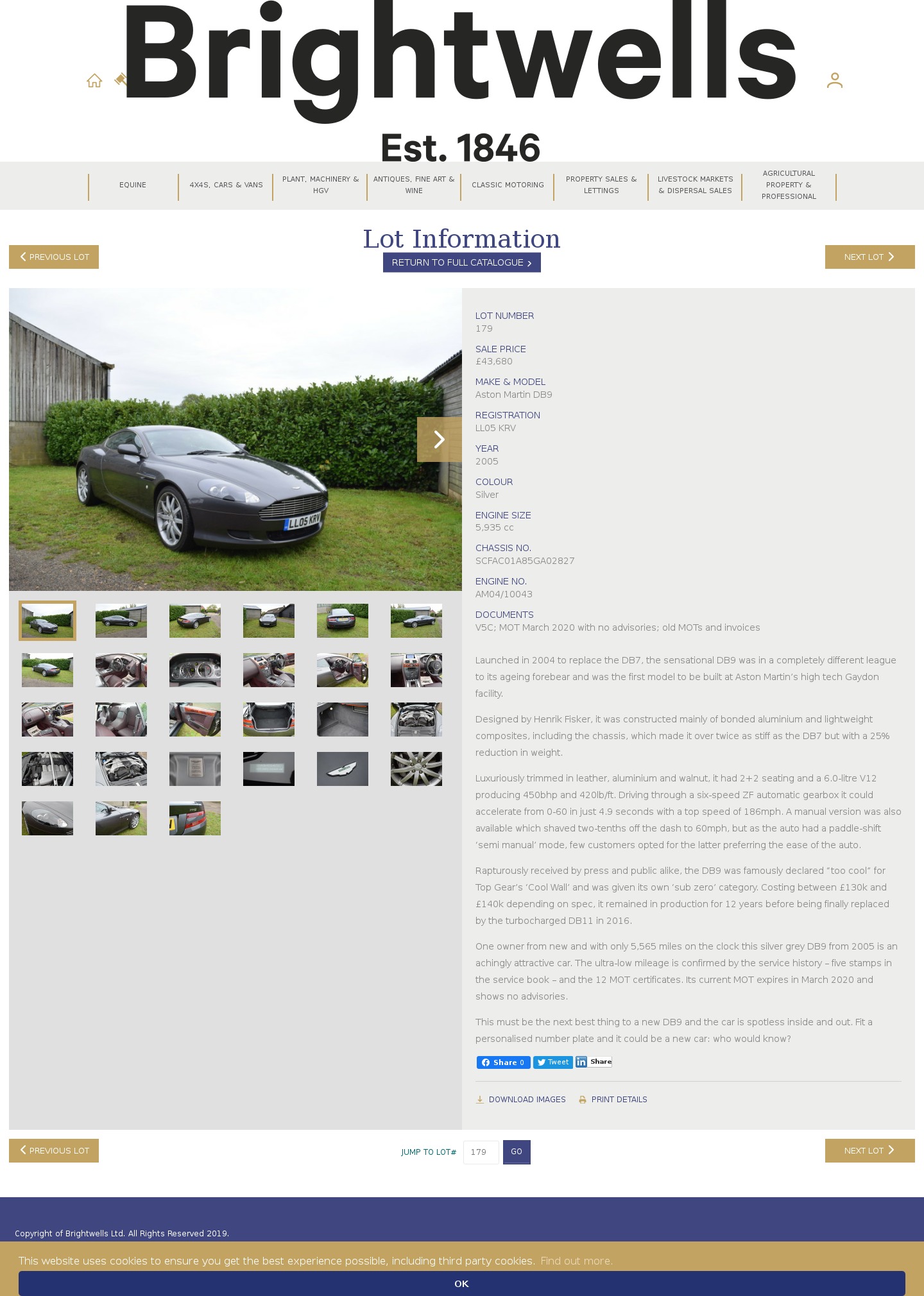Return to full catalogue
The width and height of the screenshot is (924, 1296).
pyautogui.click(x=461, y=263)
